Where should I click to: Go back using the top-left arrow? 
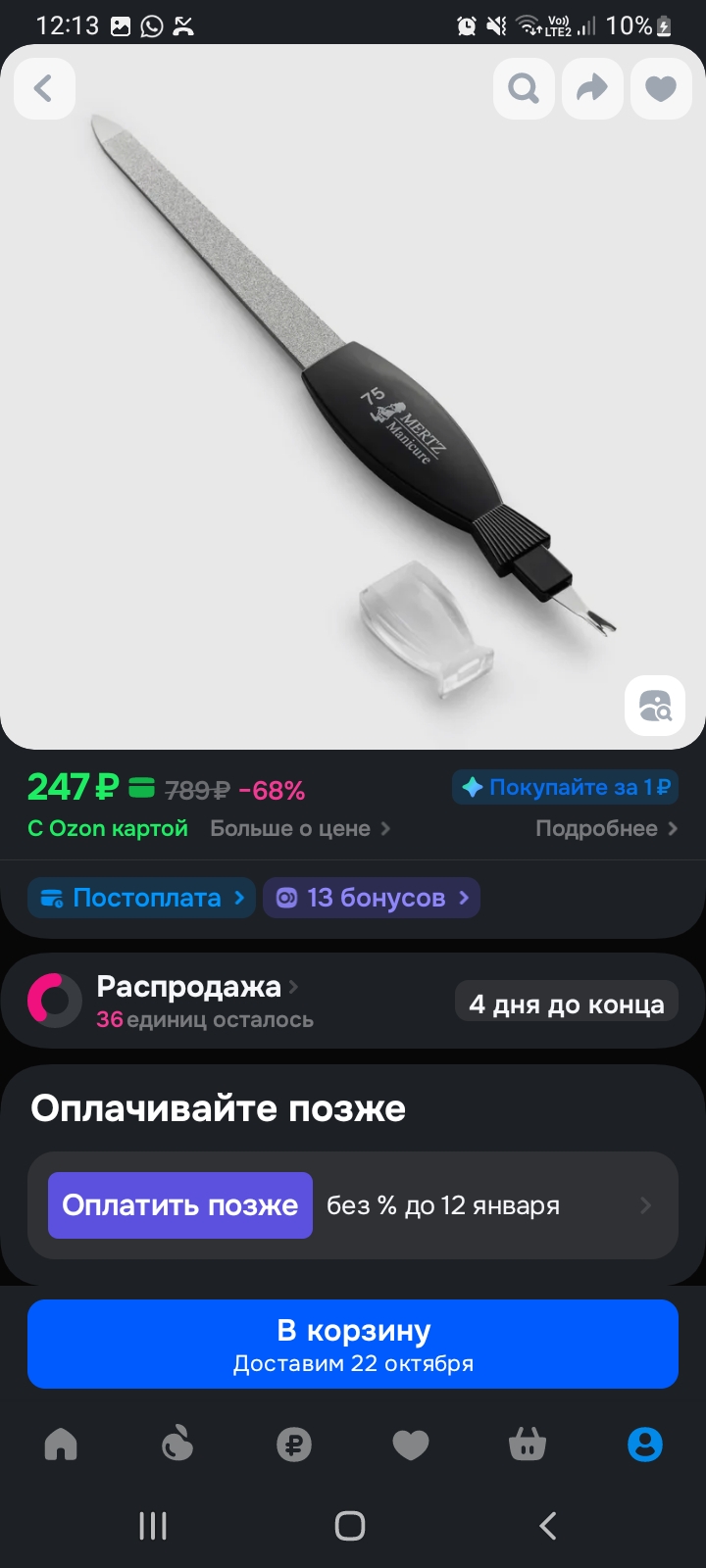(x=44, y=89)
